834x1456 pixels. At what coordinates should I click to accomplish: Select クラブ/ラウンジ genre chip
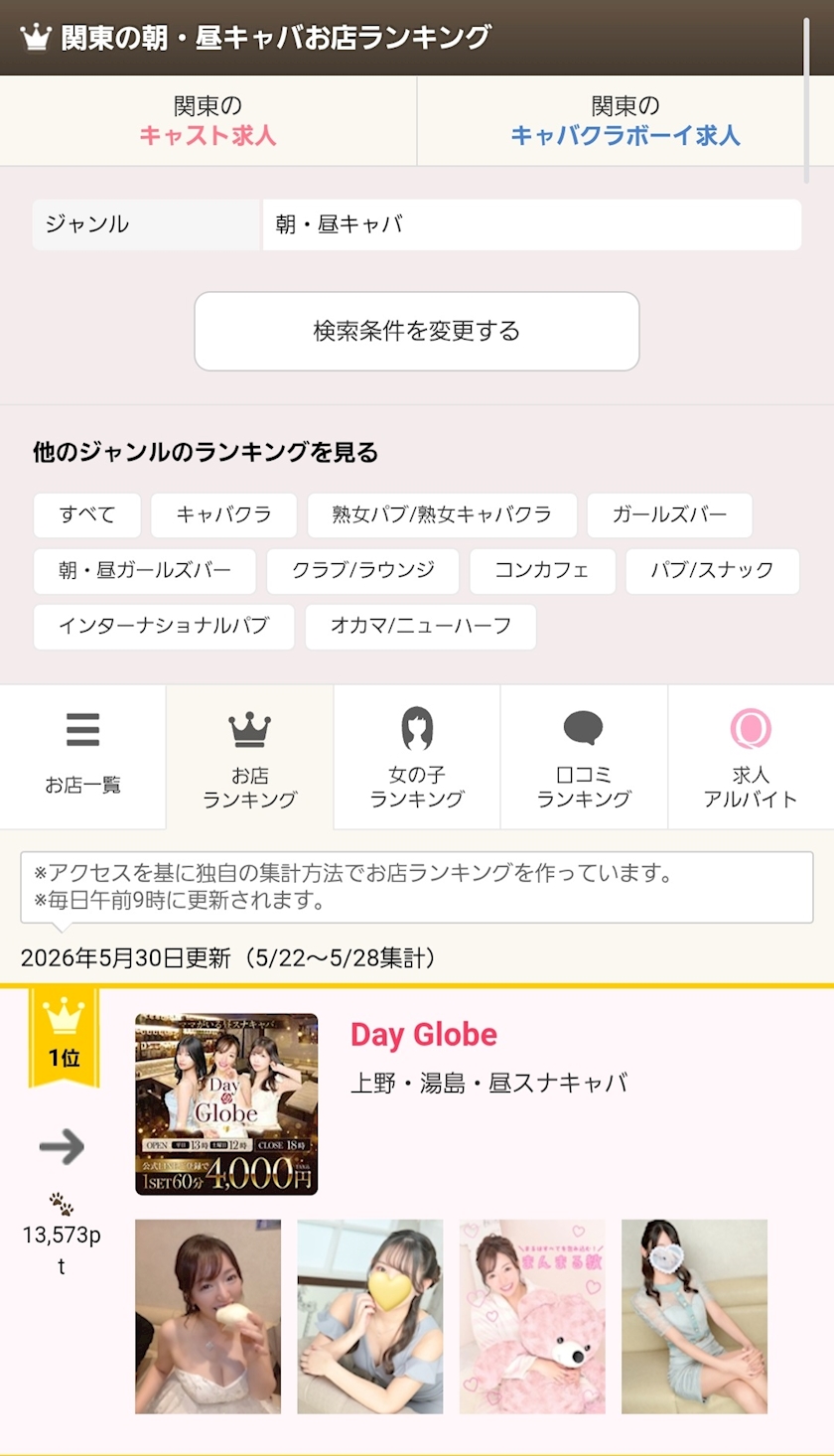tap(363, 571)
